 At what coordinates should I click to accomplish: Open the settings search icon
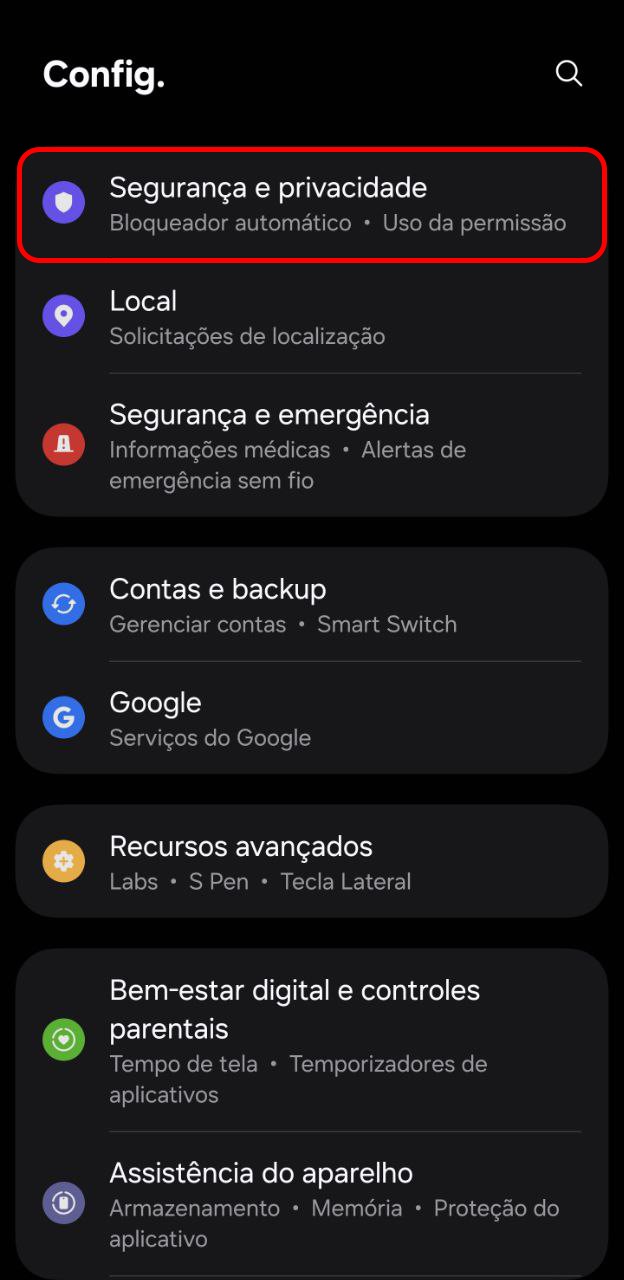568,73
